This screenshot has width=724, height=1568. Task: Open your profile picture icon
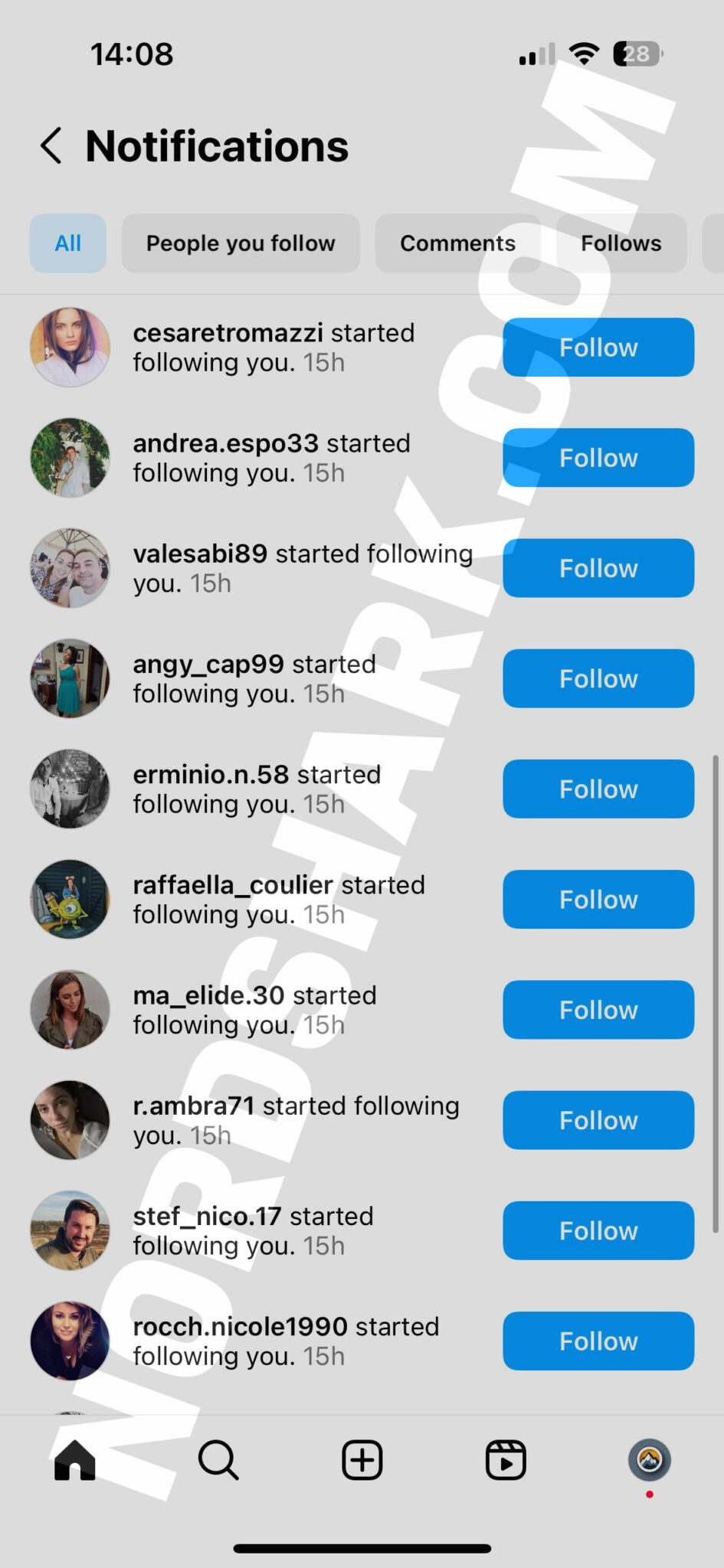(649, 1459)
